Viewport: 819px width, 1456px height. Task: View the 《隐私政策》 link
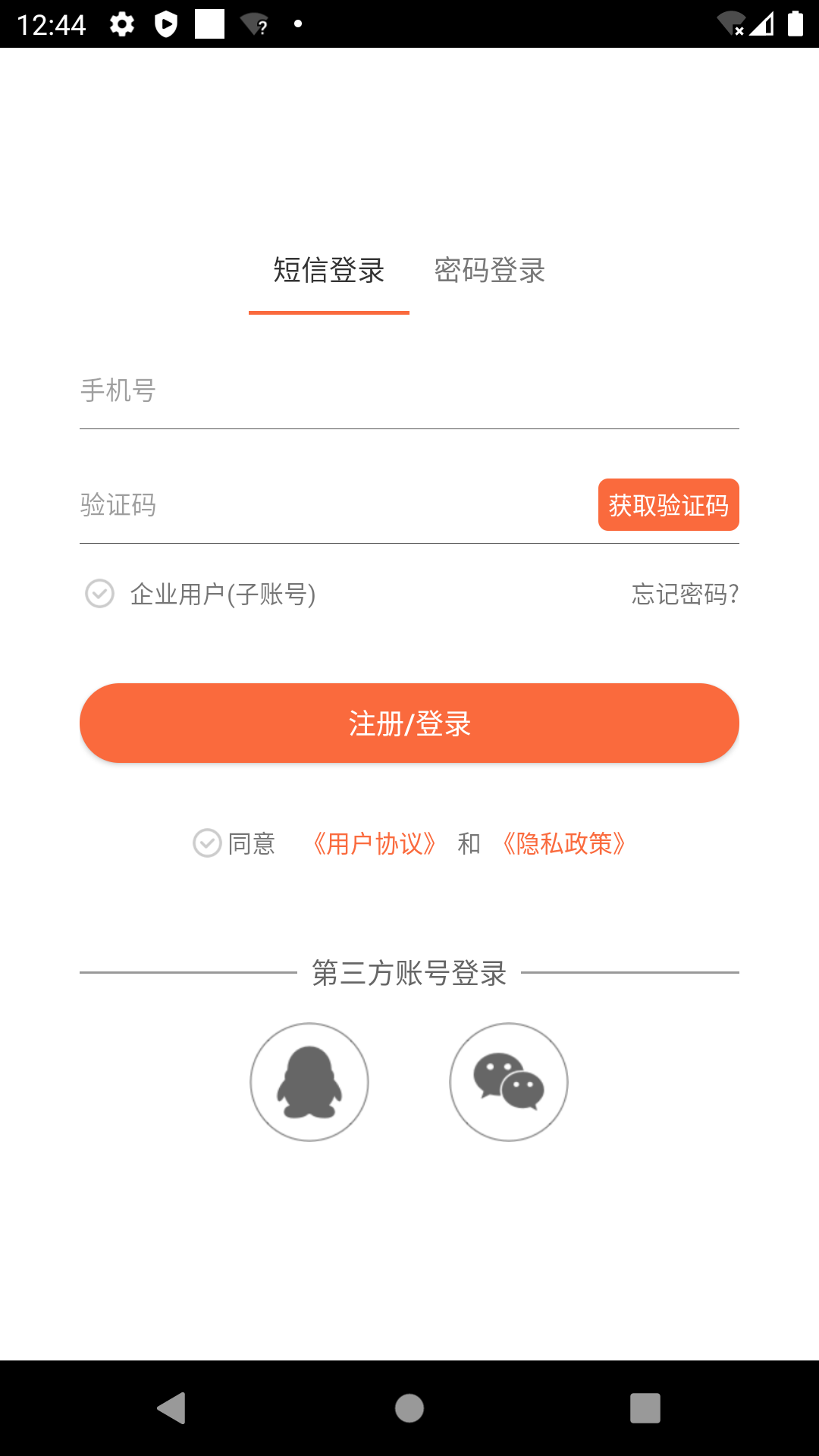pos(564,843)
